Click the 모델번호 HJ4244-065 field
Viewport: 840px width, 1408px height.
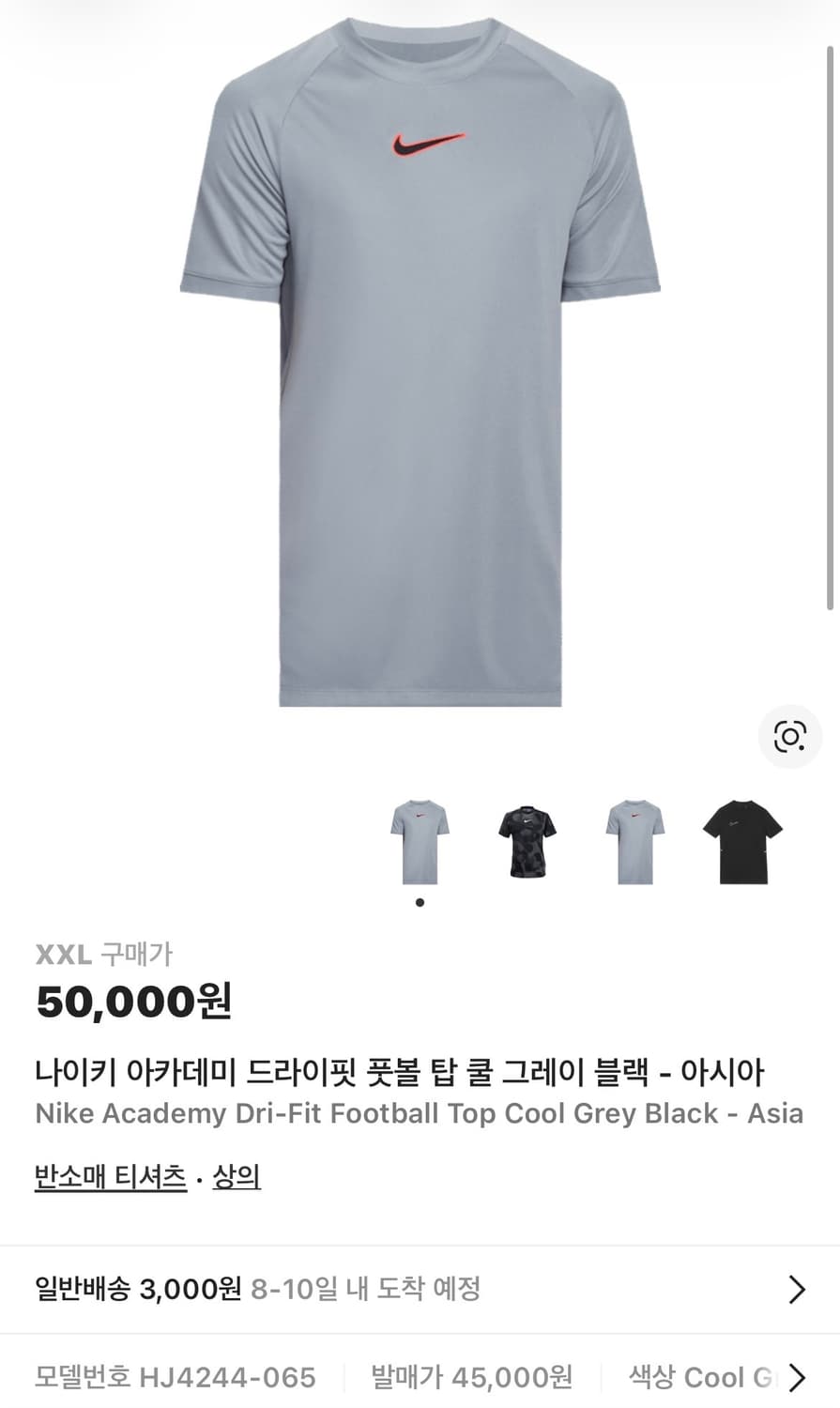click(175, 1377)
